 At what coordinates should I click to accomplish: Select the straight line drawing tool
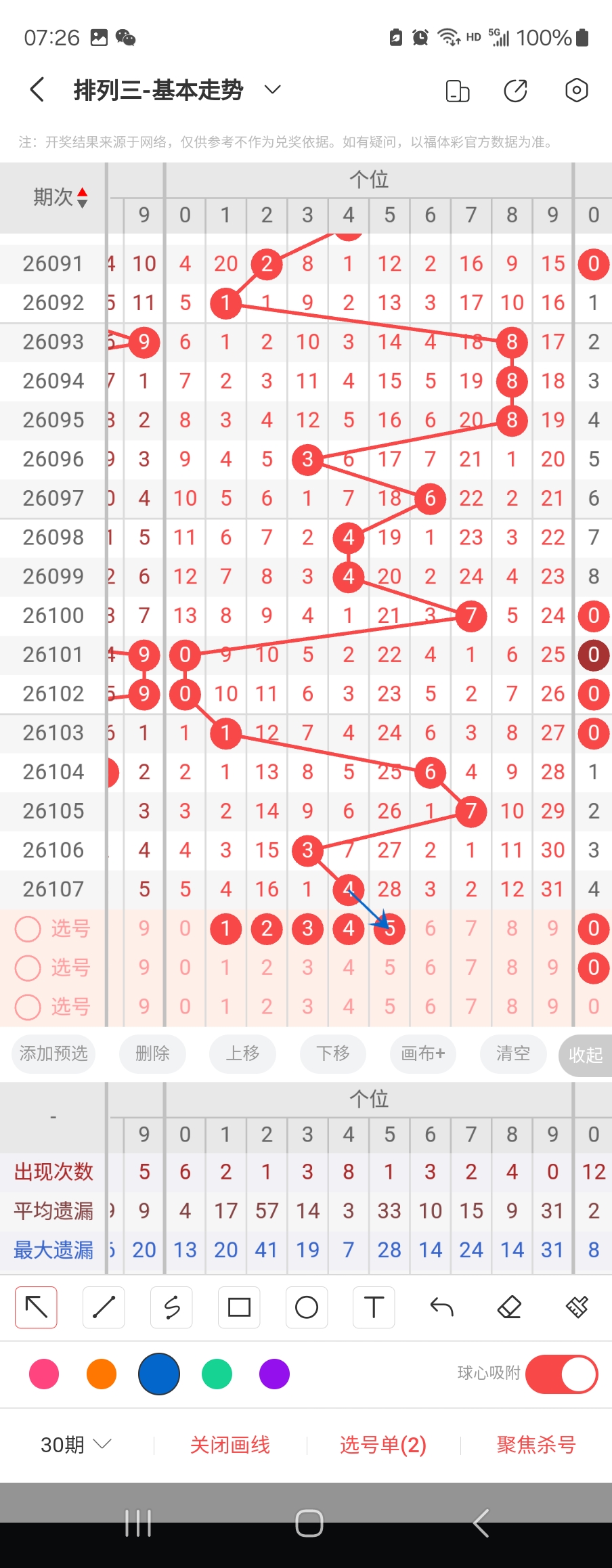coord(104,1307)
